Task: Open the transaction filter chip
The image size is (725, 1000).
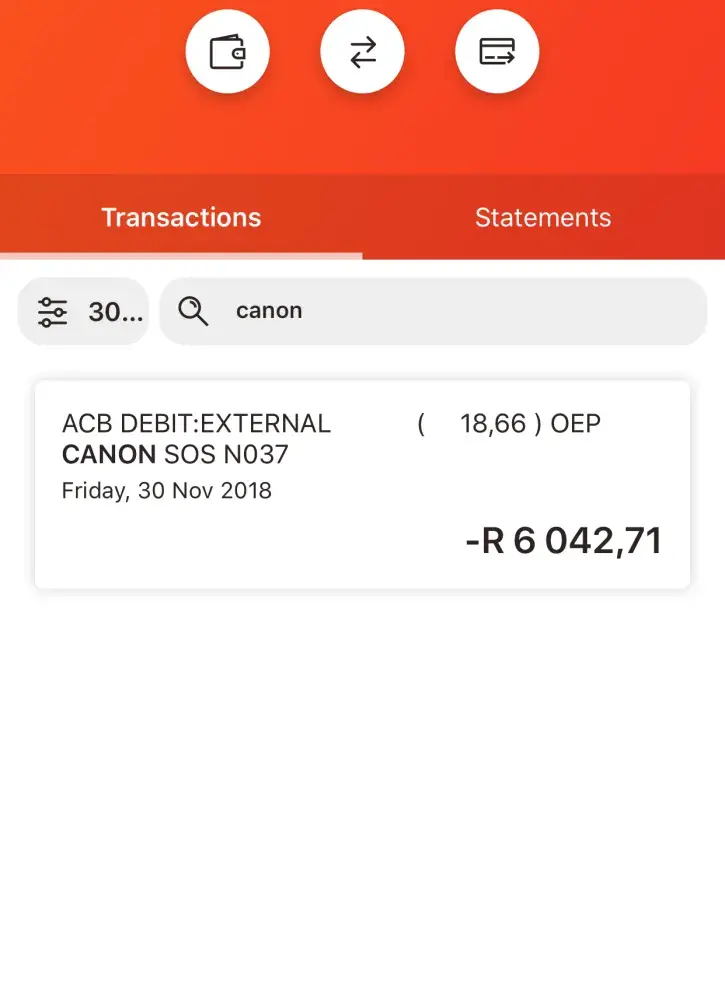Action: [84, 312]
